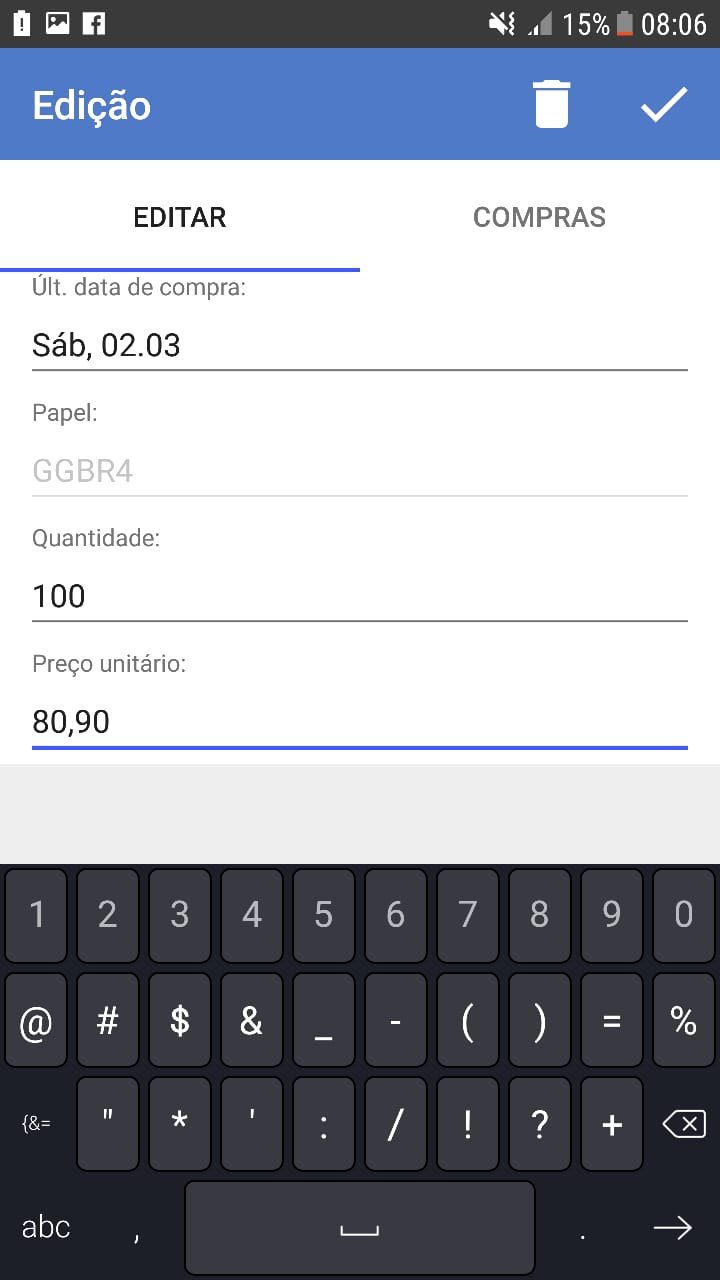
Task: Switch to the COMPRAS tab
Action: coord(539,217)
